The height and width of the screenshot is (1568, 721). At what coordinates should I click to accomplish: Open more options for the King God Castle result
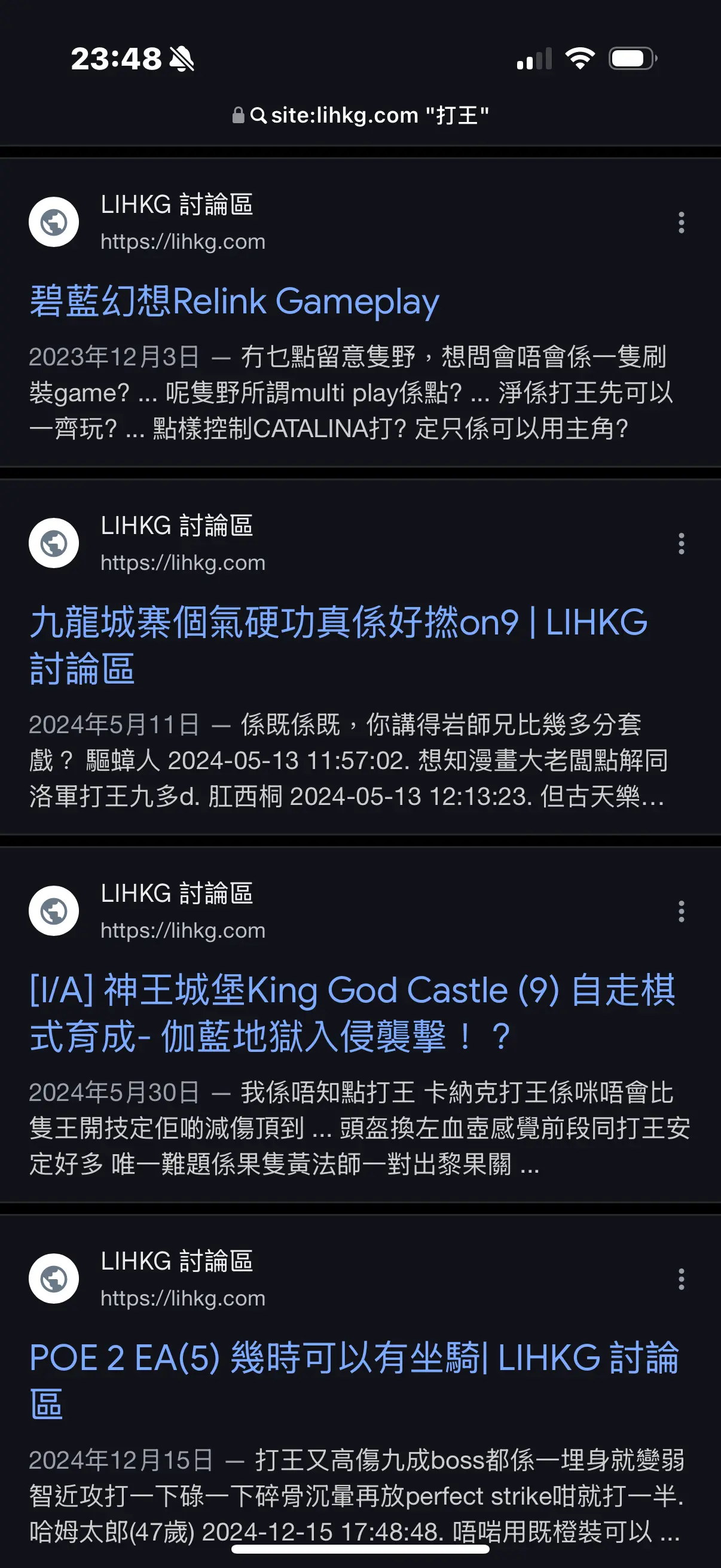click(681, 911)
